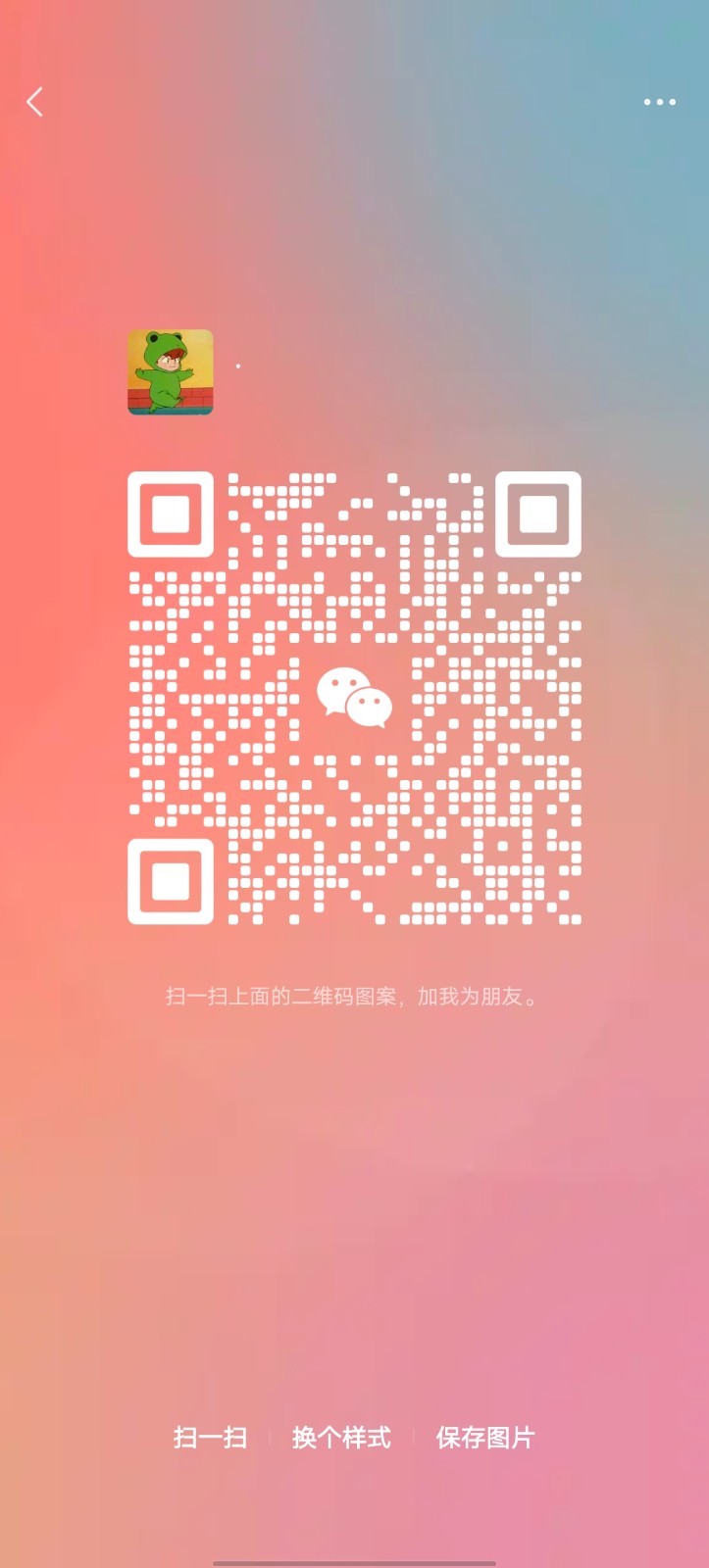Tap 扫一扫 to scan a code
709x1568 pixels.
[210, 1438]
